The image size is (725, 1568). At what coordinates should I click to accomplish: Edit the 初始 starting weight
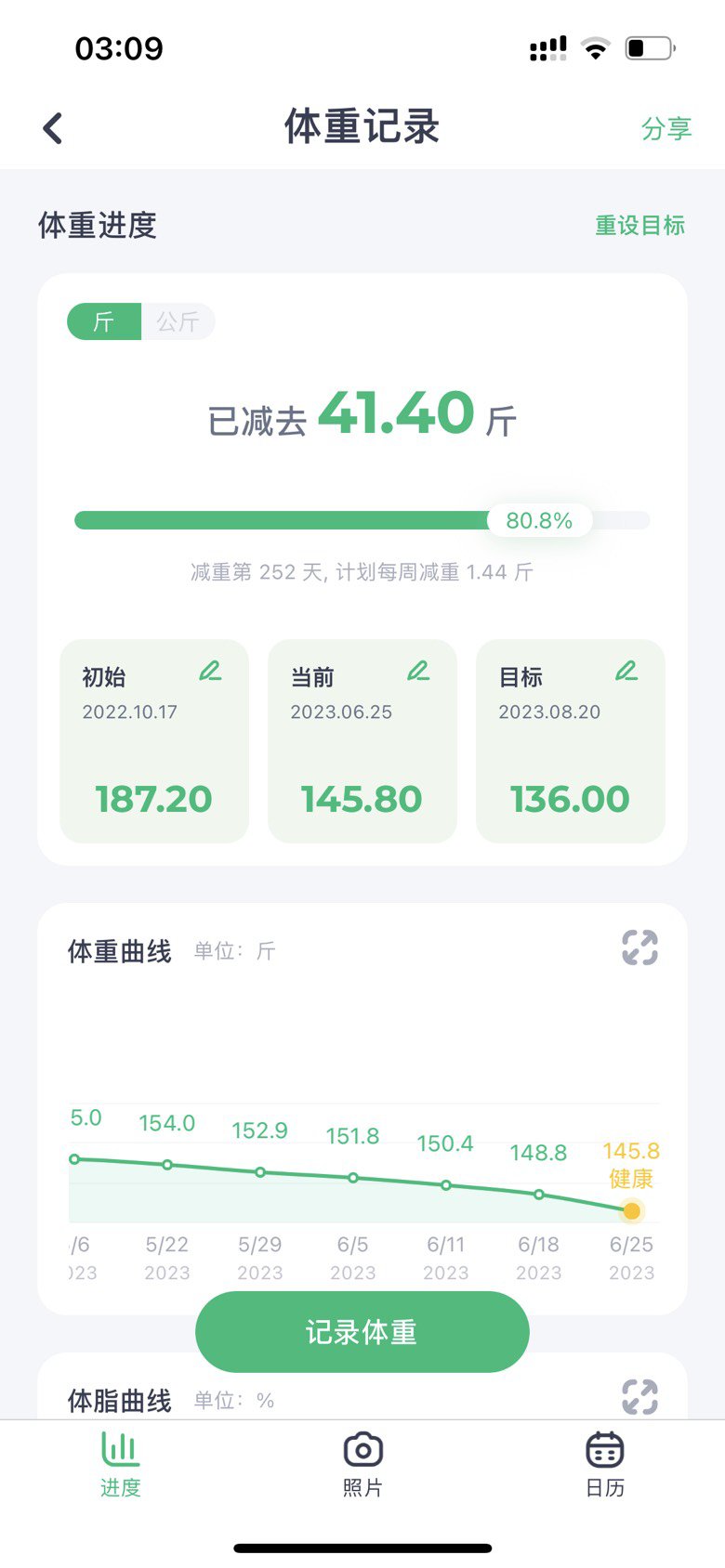(211, 671)
